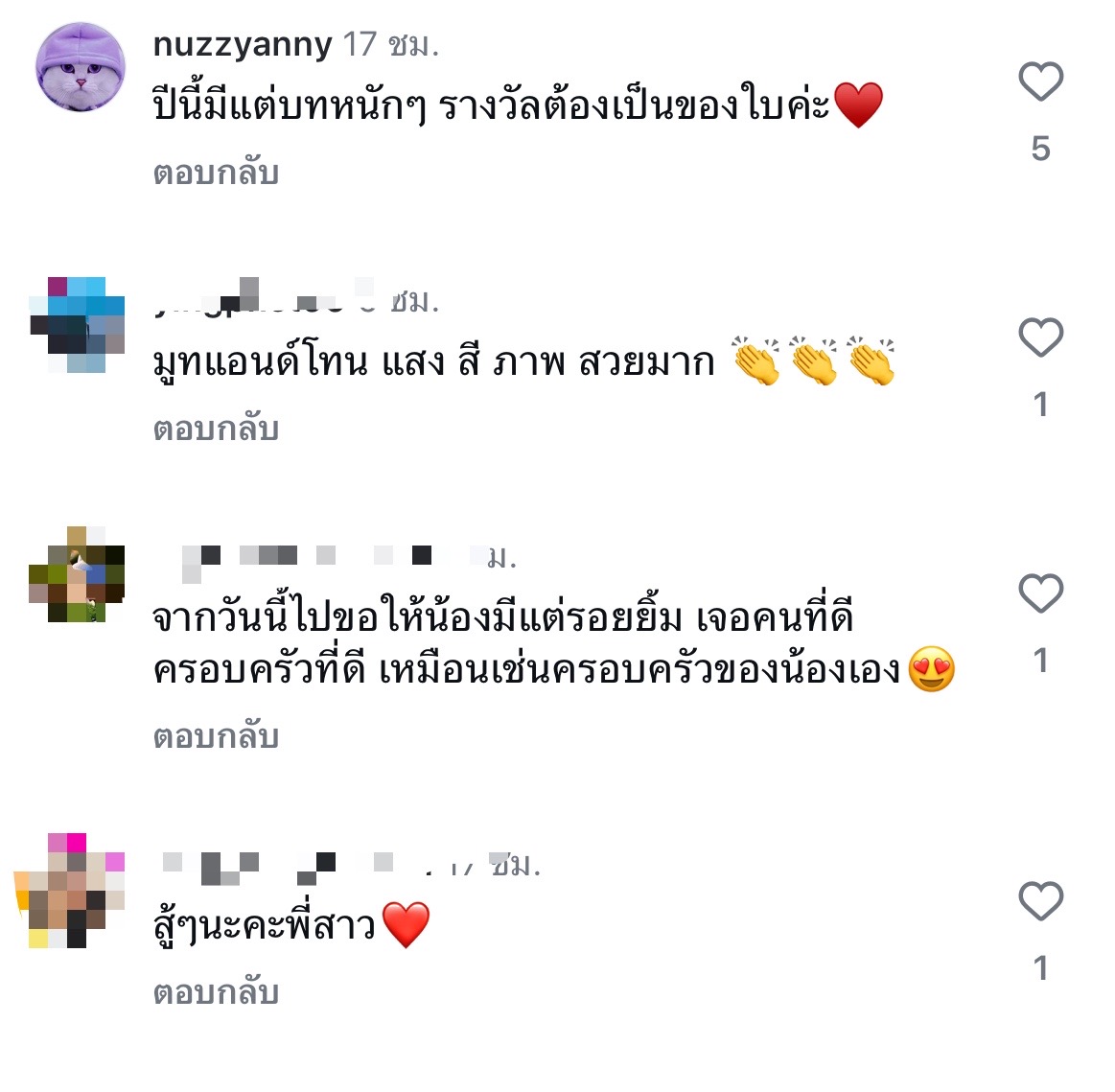
Task: Like the สู้ๆนะคะพี่สาว comment
Action: tap(1040, 901)
